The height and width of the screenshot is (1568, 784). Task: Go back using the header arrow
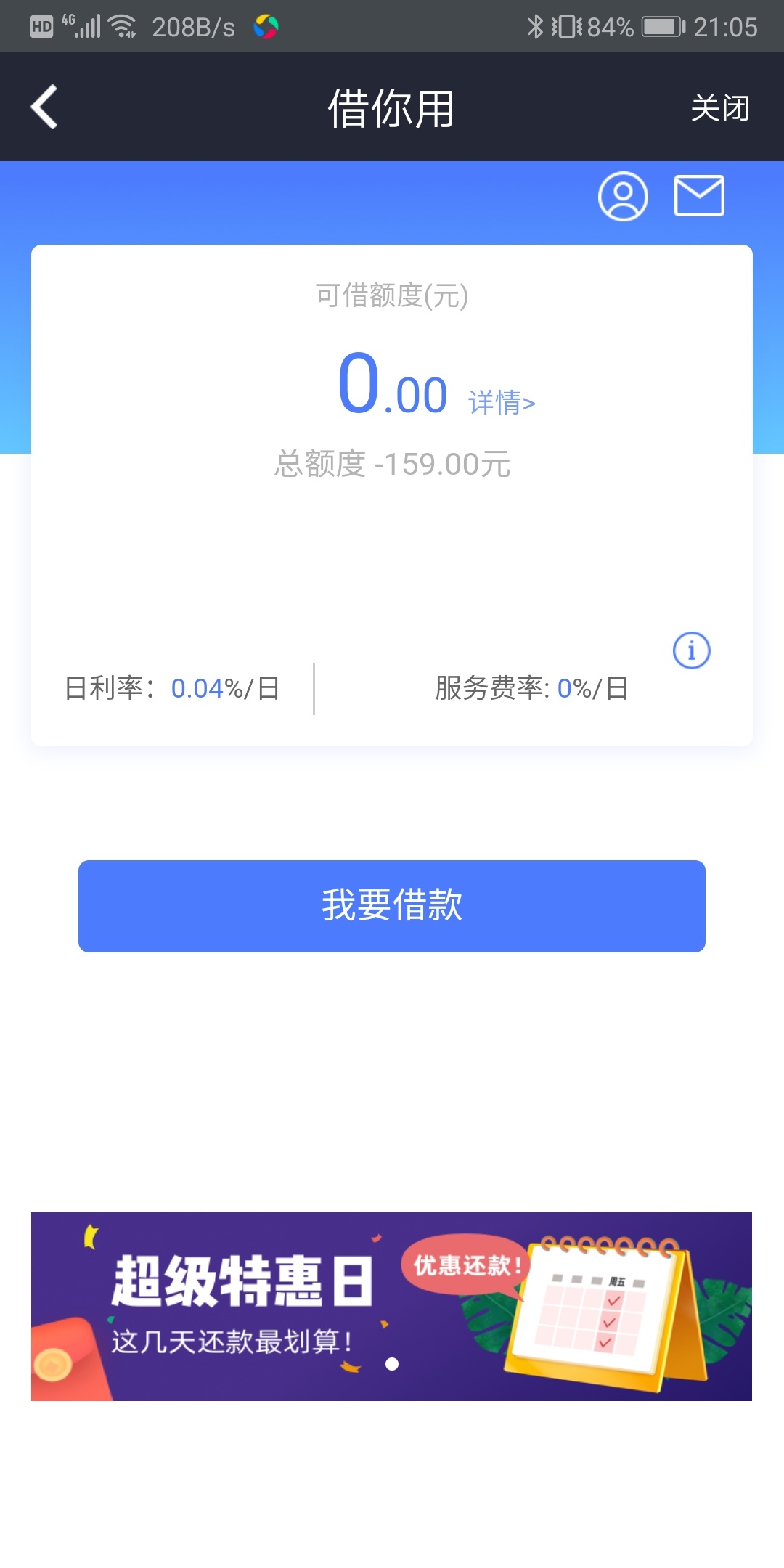click(x=44, y=107)
